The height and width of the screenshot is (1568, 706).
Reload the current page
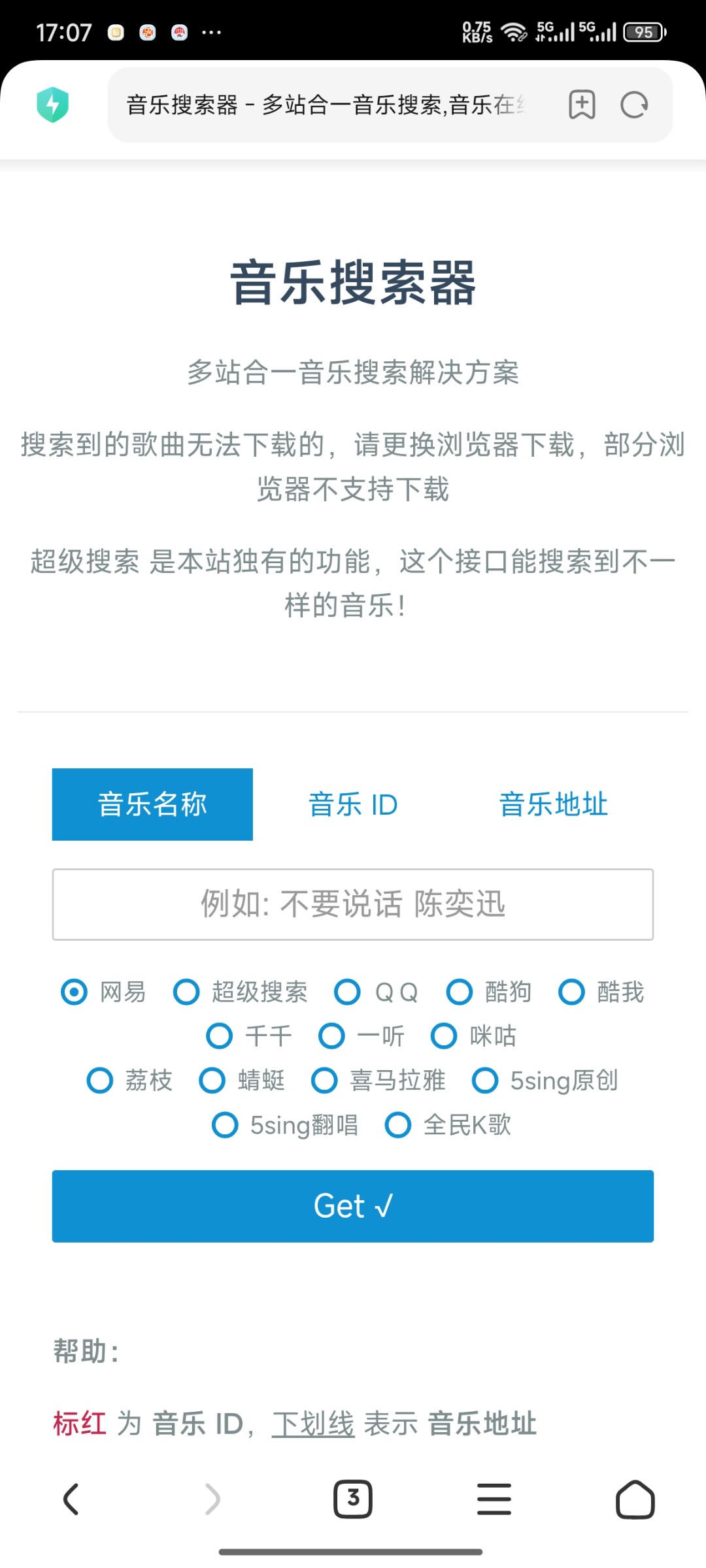point(633,105)
